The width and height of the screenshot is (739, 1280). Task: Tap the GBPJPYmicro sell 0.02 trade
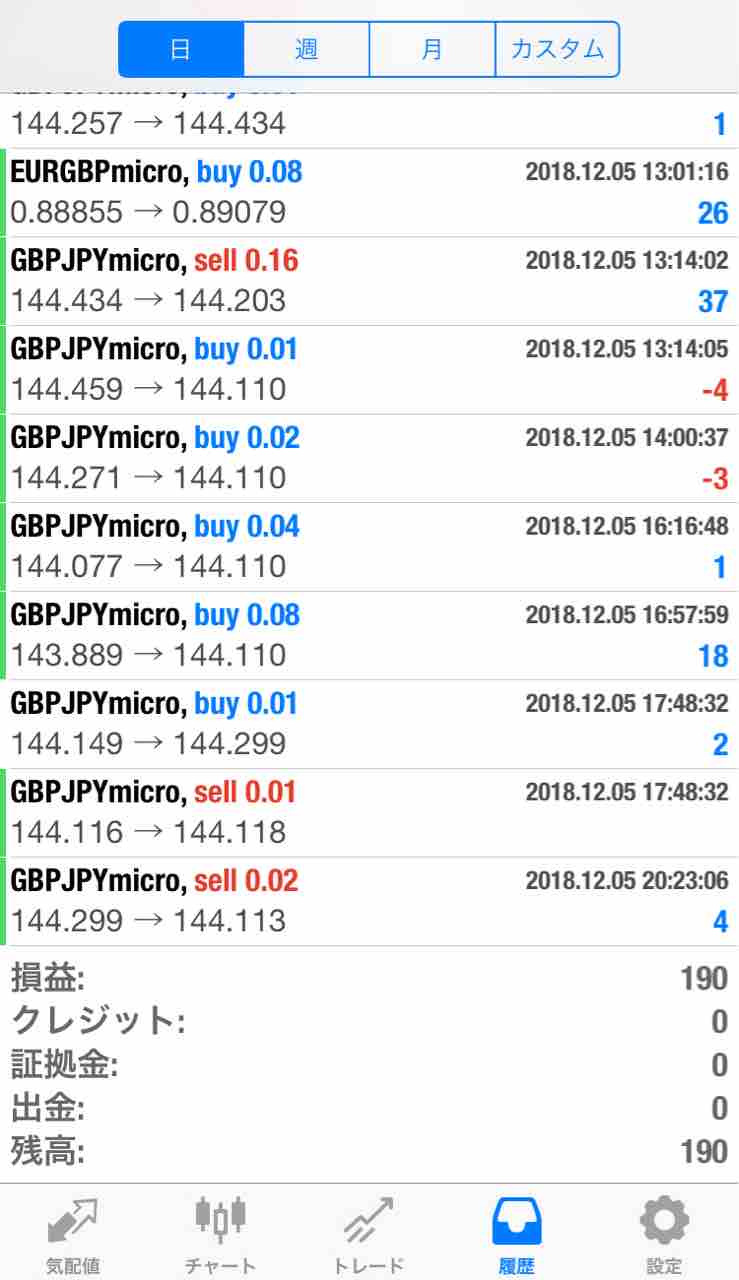tap(369, 901)
